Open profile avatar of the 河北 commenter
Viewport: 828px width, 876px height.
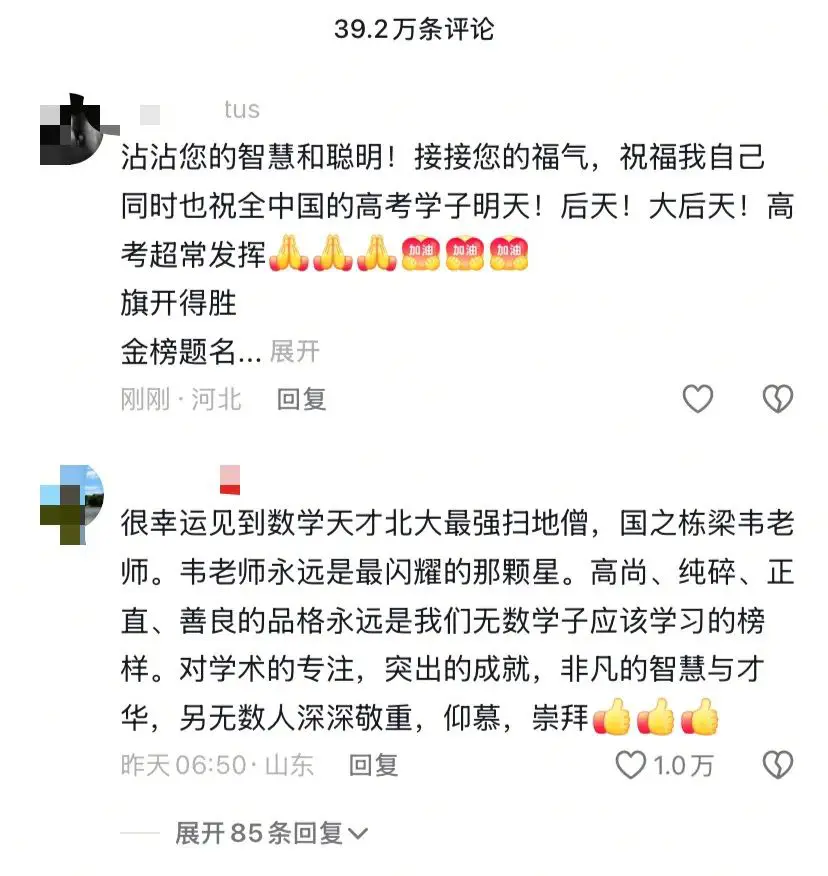click(70, 132)
